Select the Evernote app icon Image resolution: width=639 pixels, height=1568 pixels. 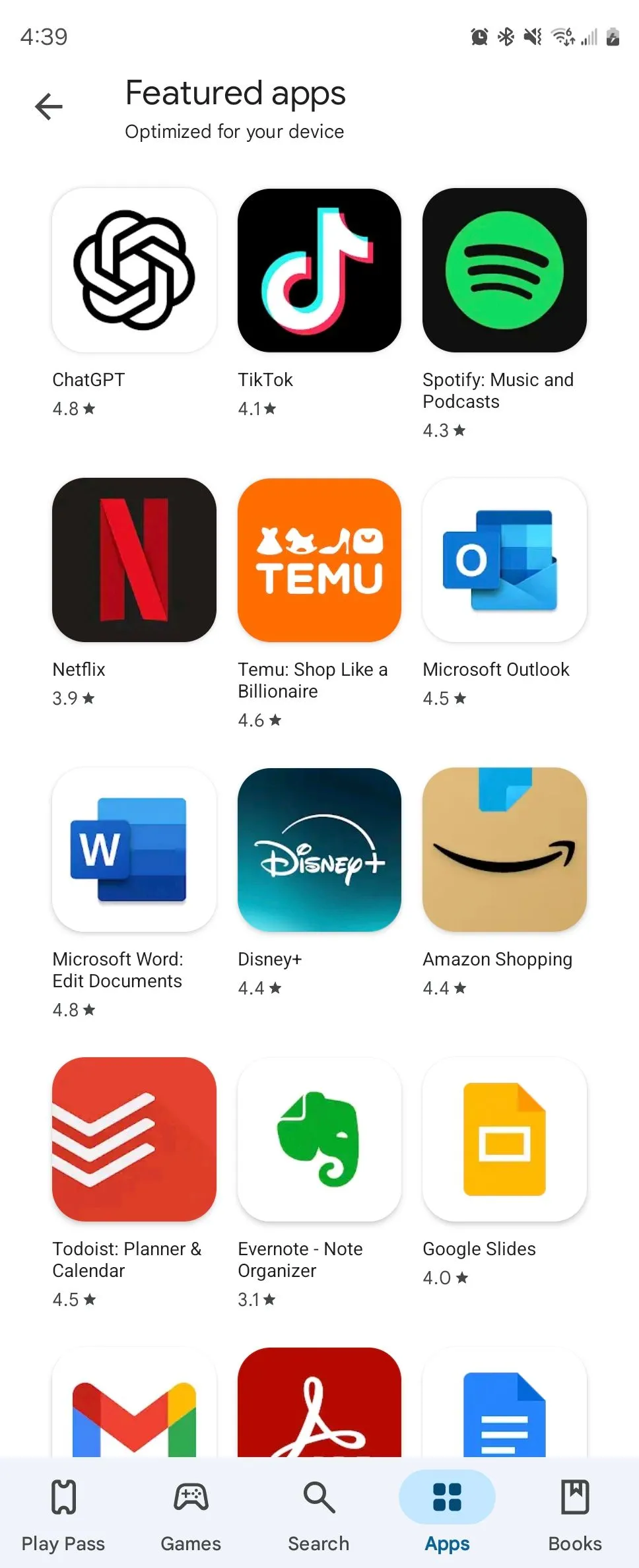(x=319, y=1141)
